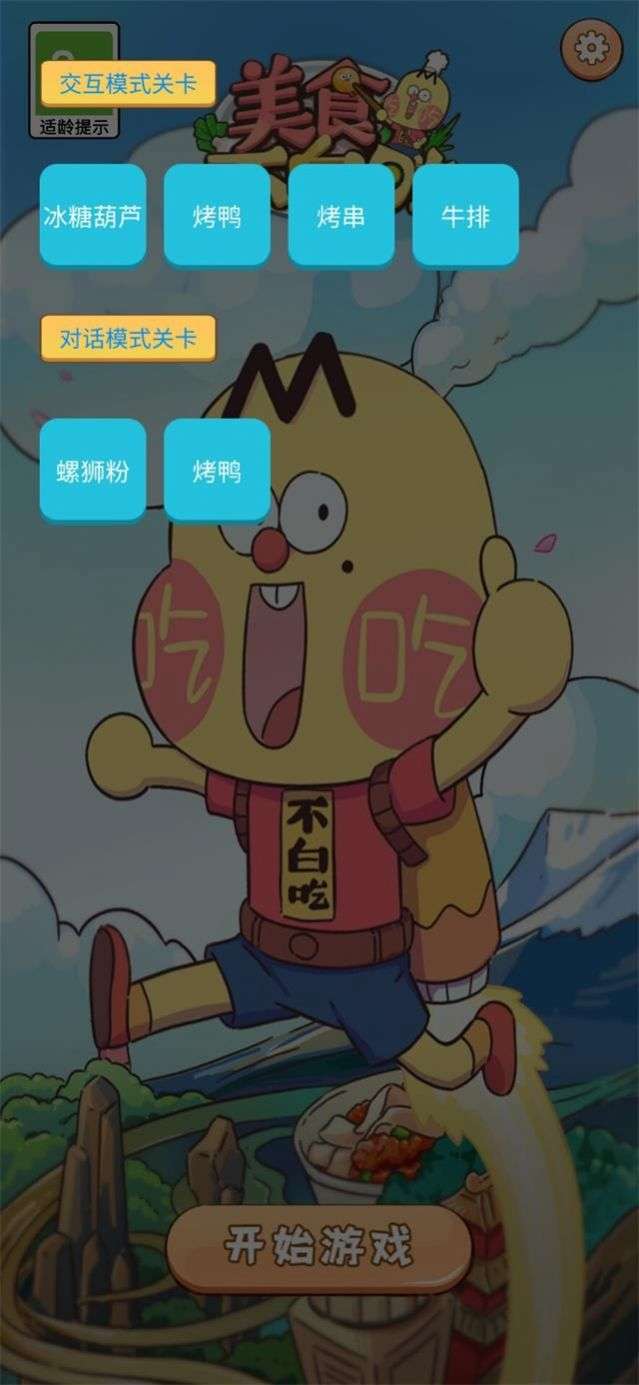Screen dimensions: 639x1385
Task: View the 适龄提示 age notice
Action: tap(74, 80)
